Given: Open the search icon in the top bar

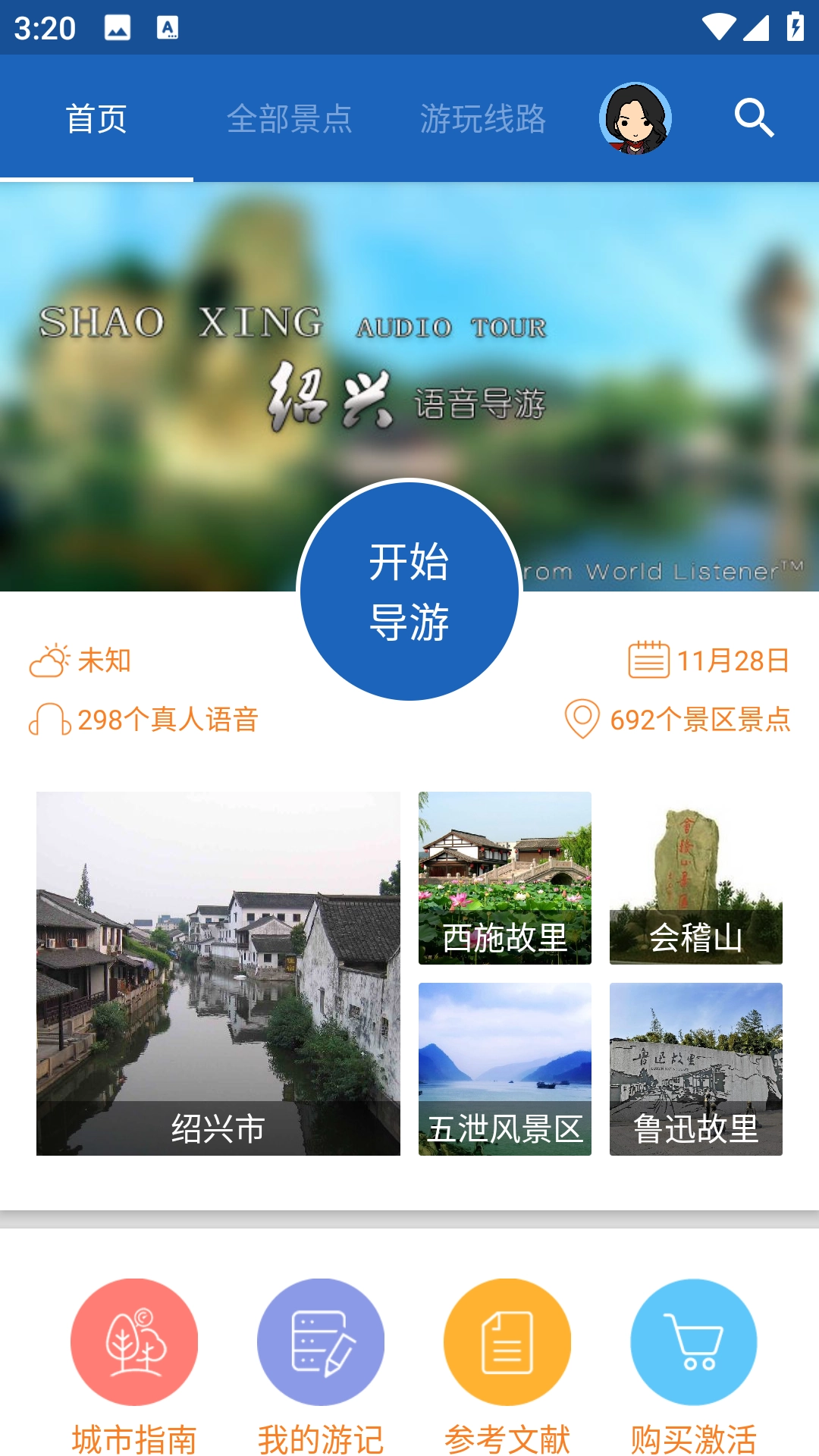Looking at the screenshot, I should (x=753, y=119).
